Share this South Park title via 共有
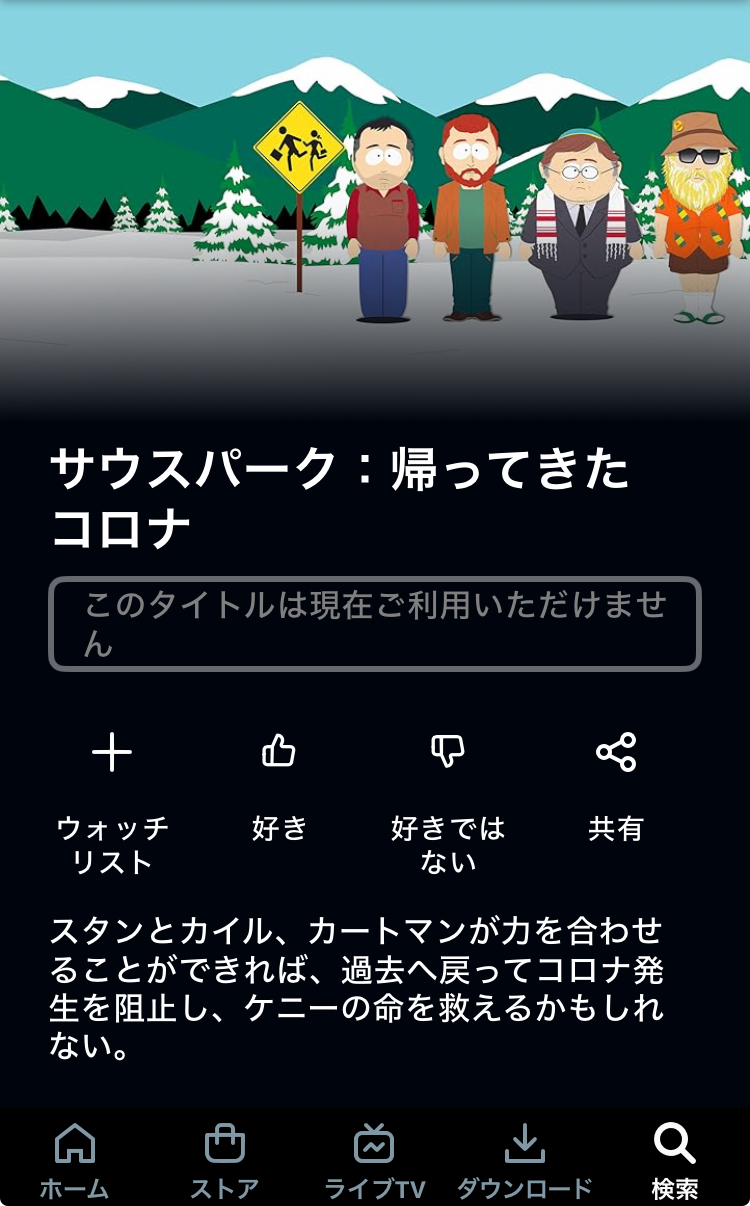750x1206 pixels. [x=615, y=753]
